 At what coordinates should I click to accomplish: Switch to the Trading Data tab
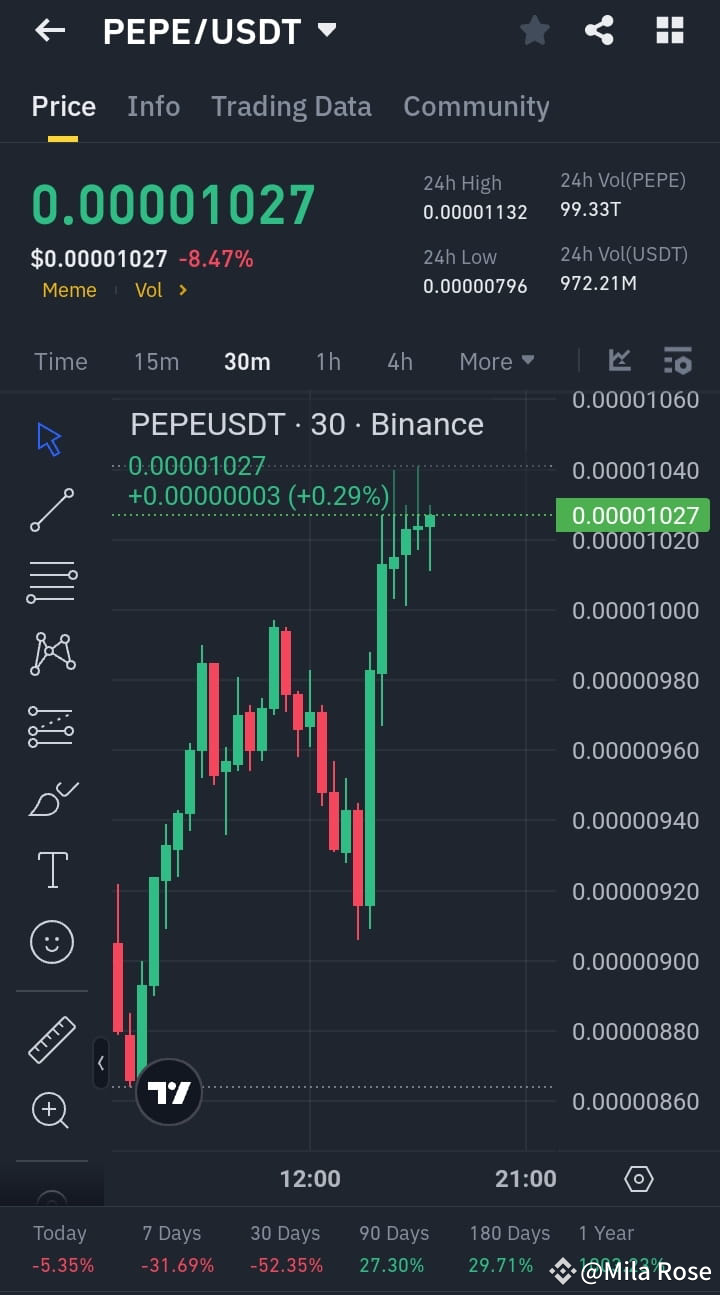point(291,106)
